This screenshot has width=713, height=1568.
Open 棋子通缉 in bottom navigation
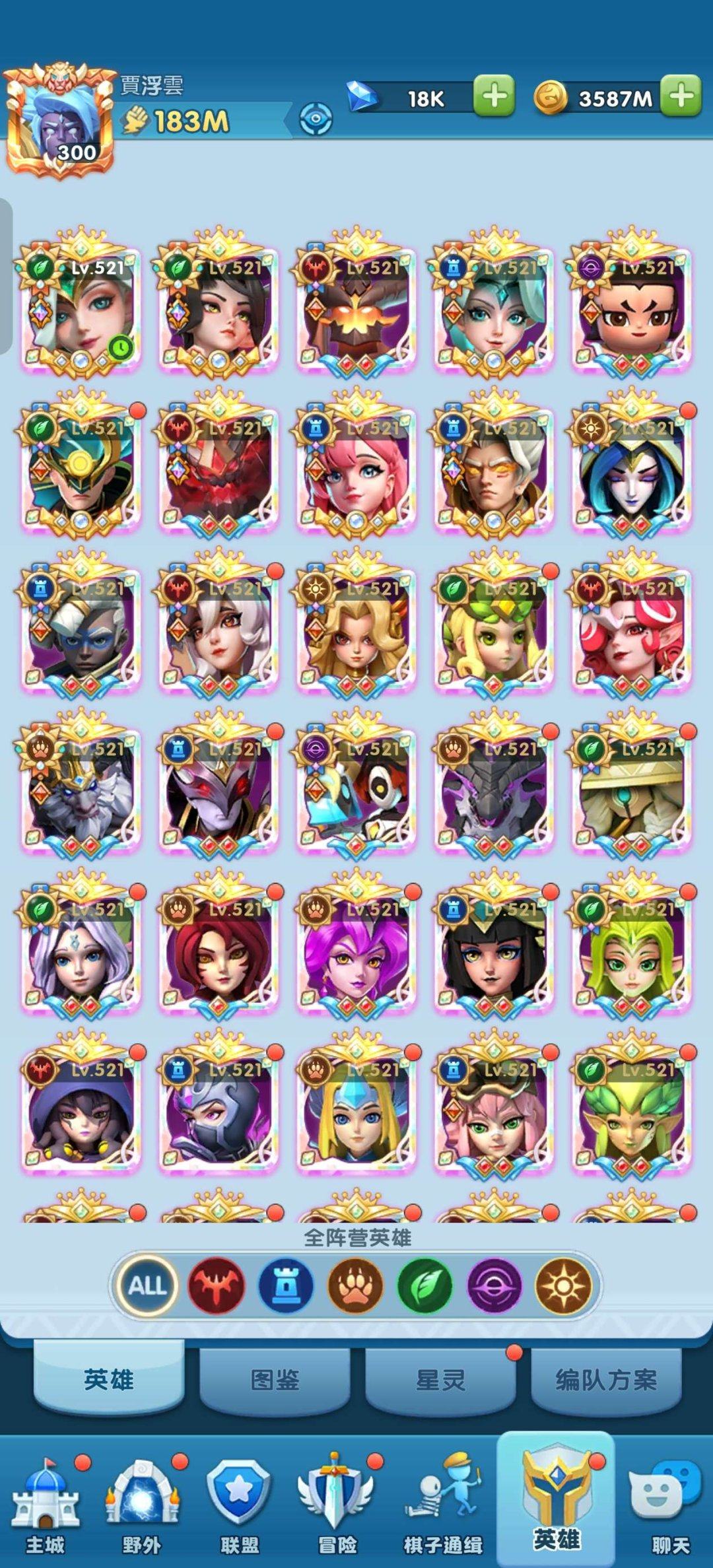442,1504
